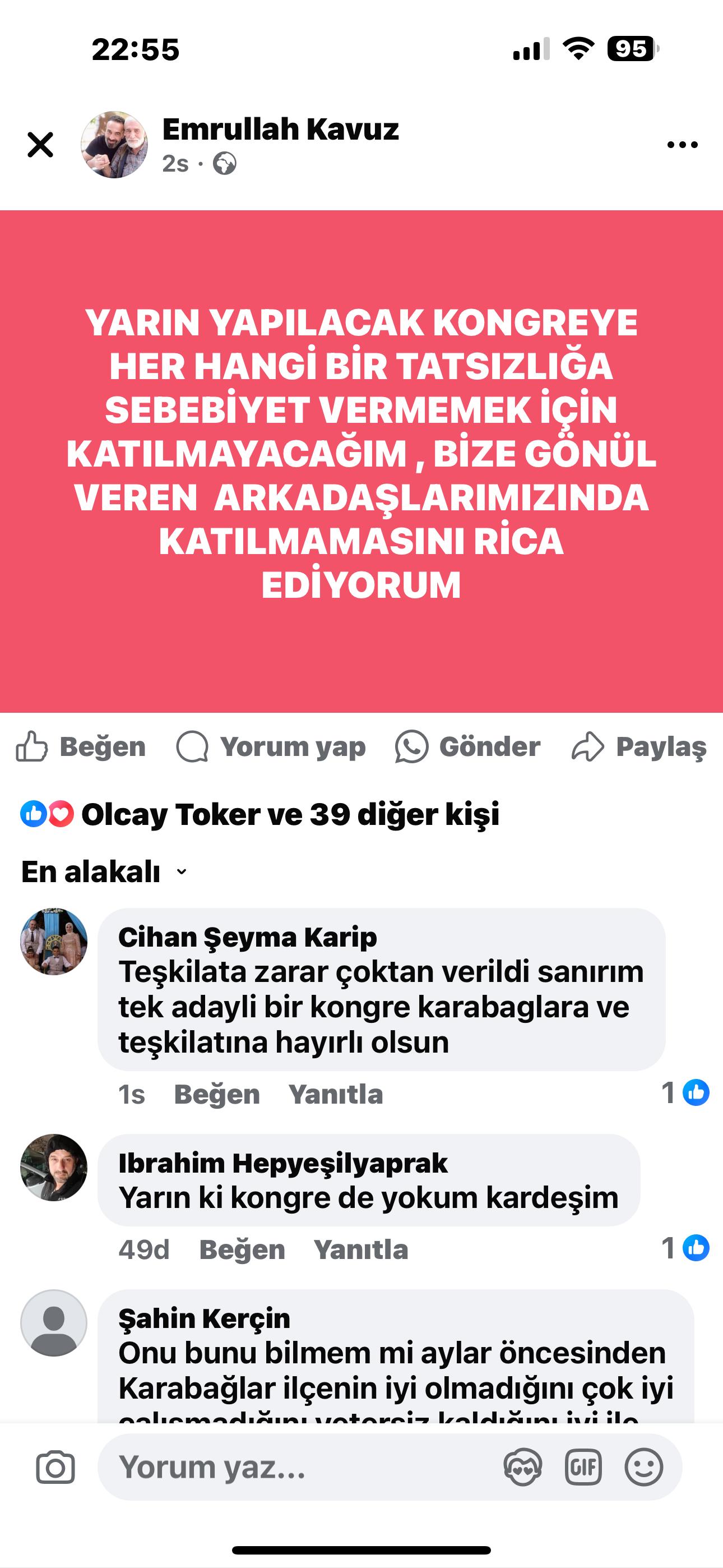Image resolution: width=723 pixels, height=1568 pixels.
Task: Like Ibrahim Hepyeşilyaprak's comment
Action: (x=242, y=1249)
